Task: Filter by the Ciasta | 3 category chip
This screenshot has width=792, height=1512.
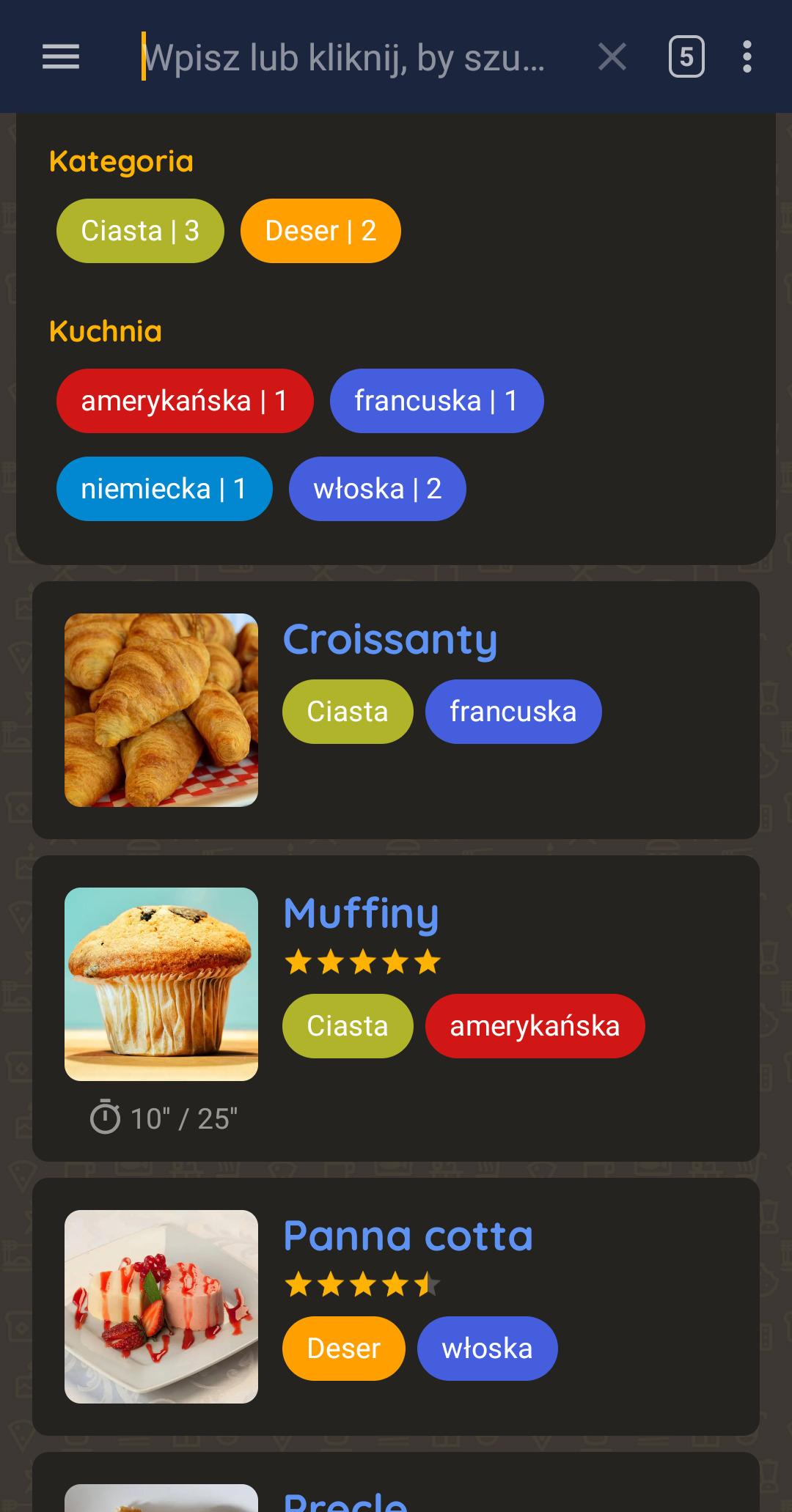Action: coord(140,231)
